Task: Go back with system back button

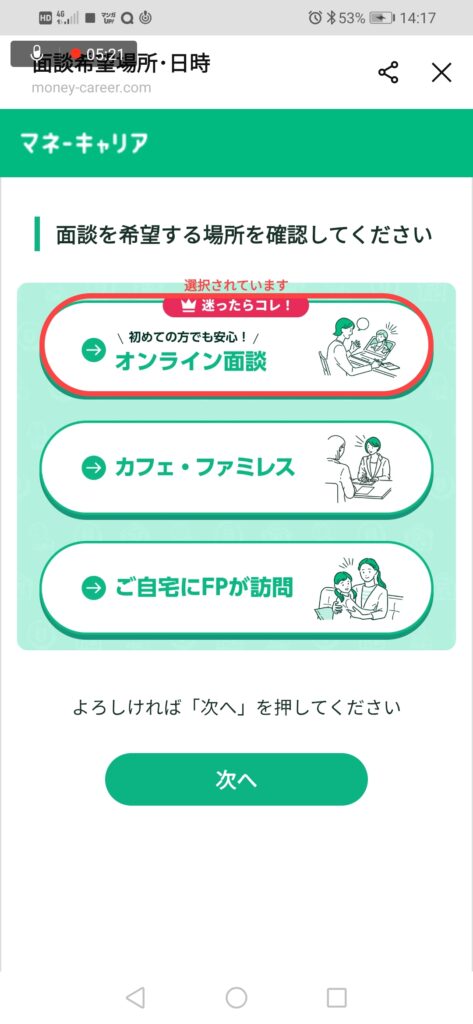Action: (x=135, y=997)
